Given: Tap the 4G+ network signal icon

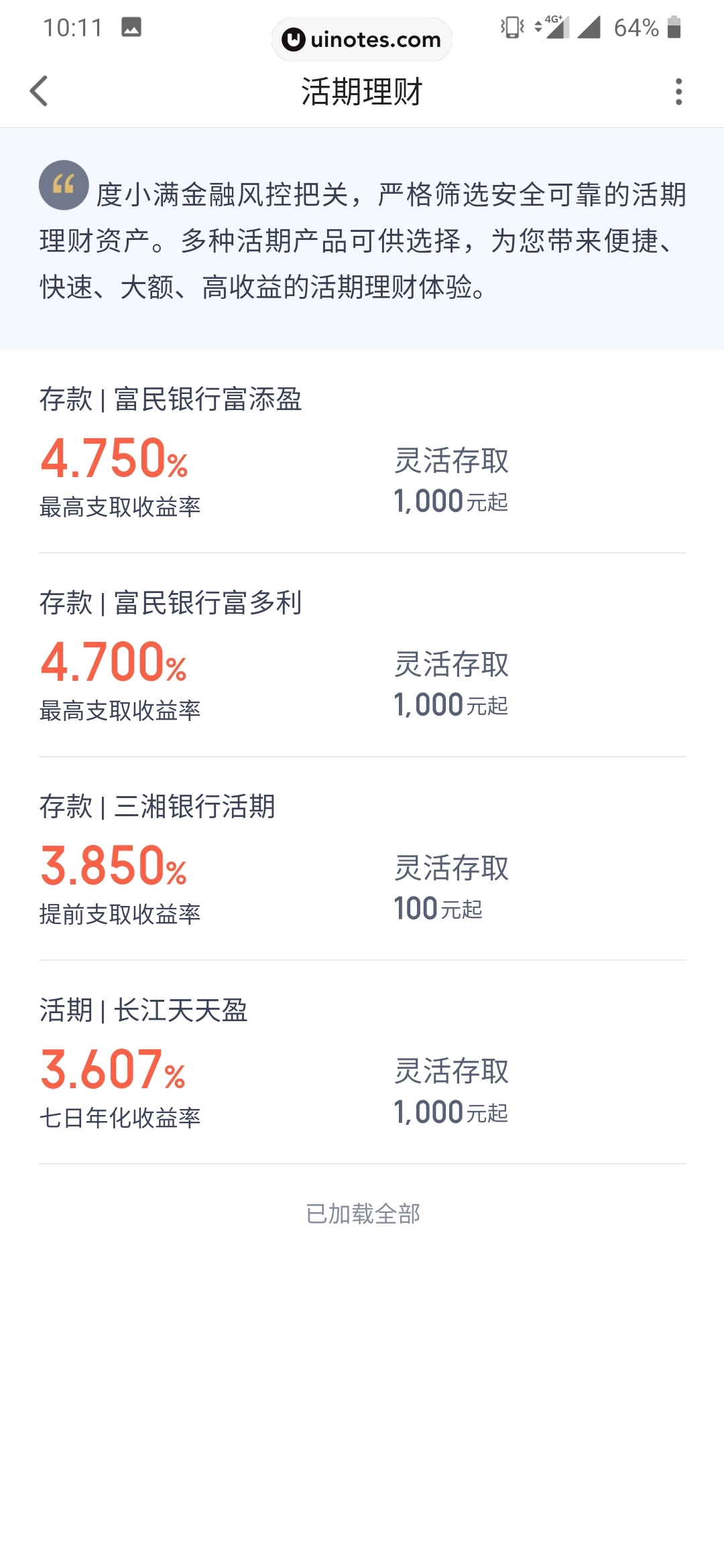Looking at the screenshot, I should (x=555, y=27).
